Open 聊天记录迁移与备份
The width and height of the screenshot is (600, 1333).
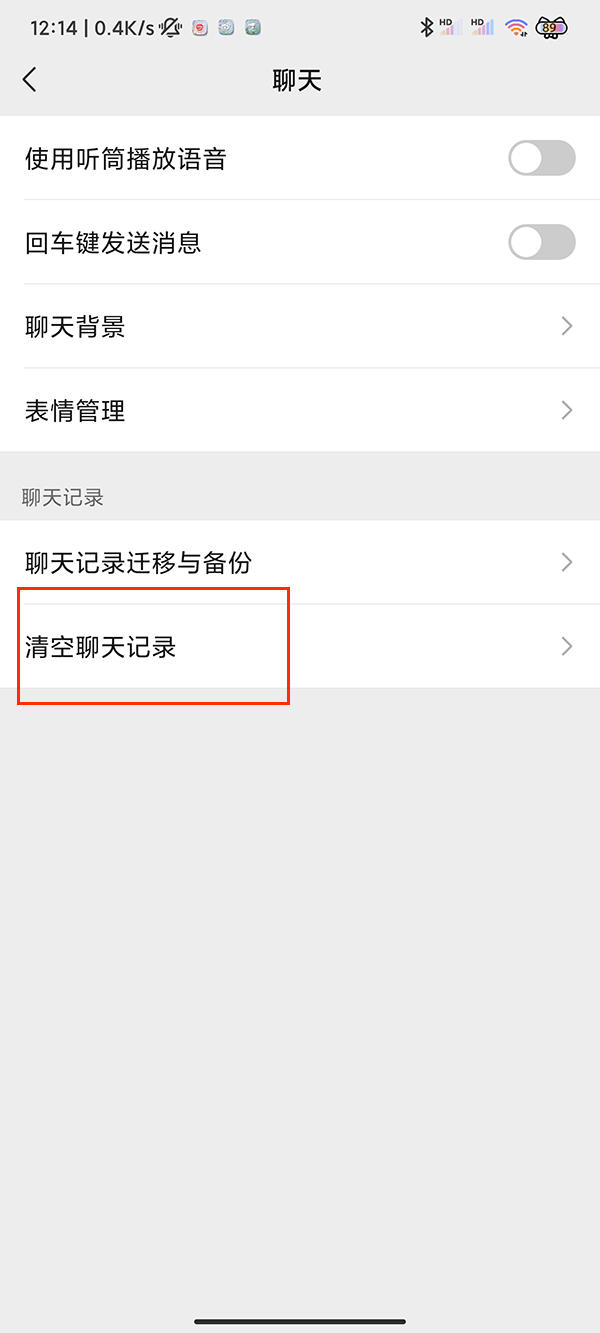(x=300, y=562)
